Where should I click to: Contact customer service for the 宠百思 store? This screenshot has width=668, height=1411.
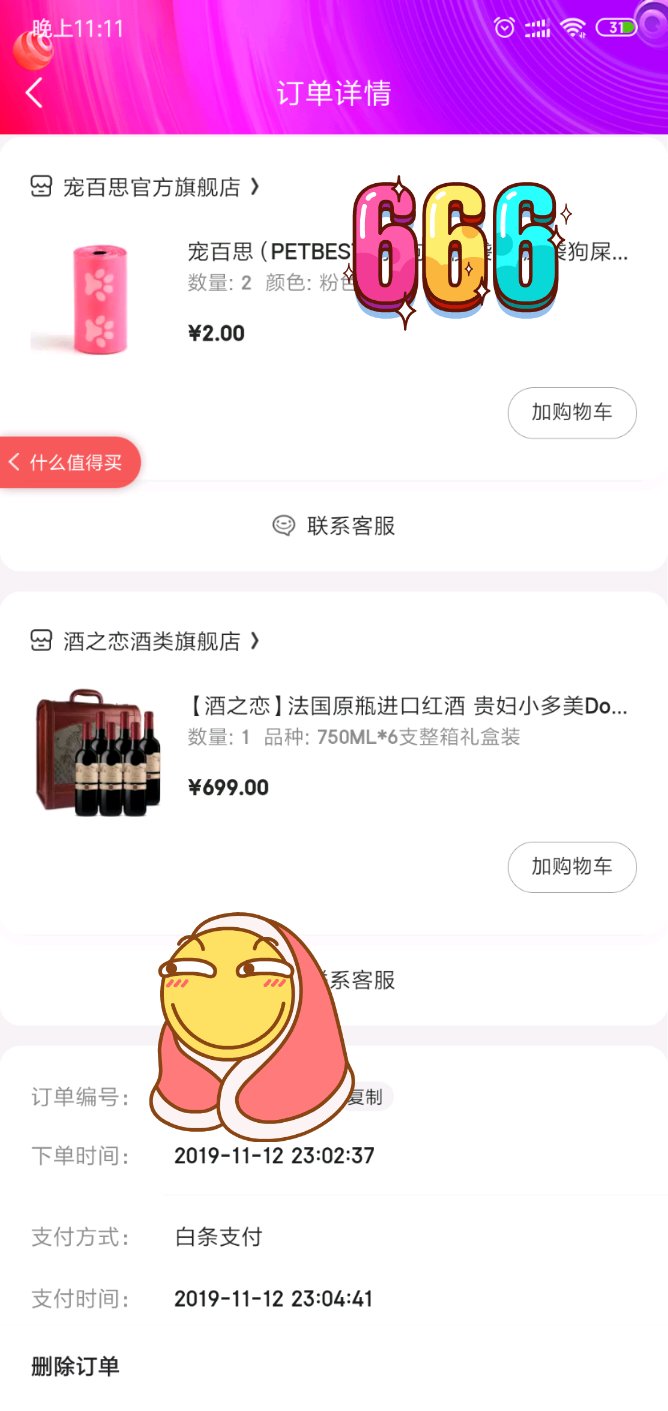334,526
